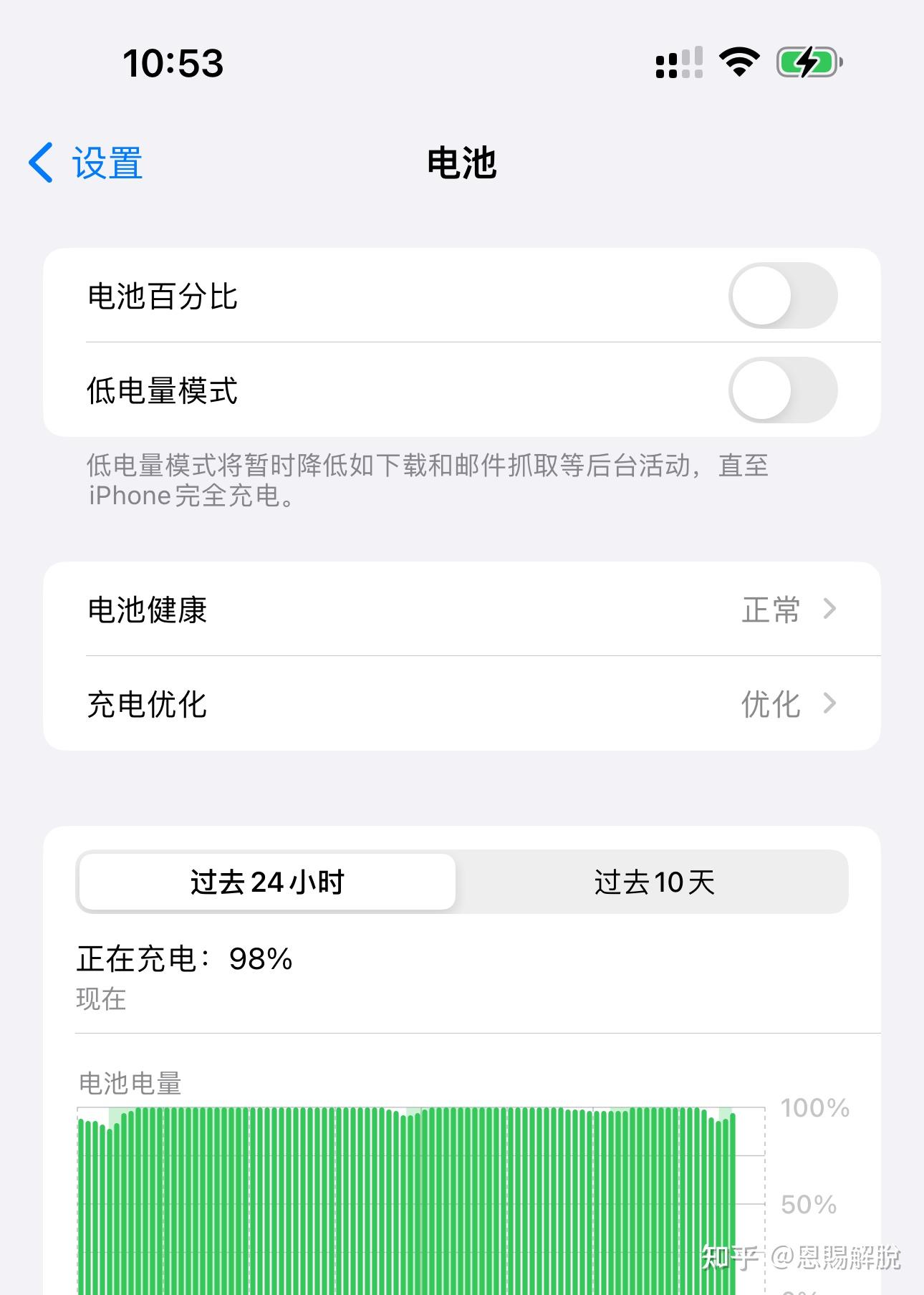Tap the clock showing 10:53
Image resolution: width=924 pixels, height=1295 pixels.
click(172, 64)
